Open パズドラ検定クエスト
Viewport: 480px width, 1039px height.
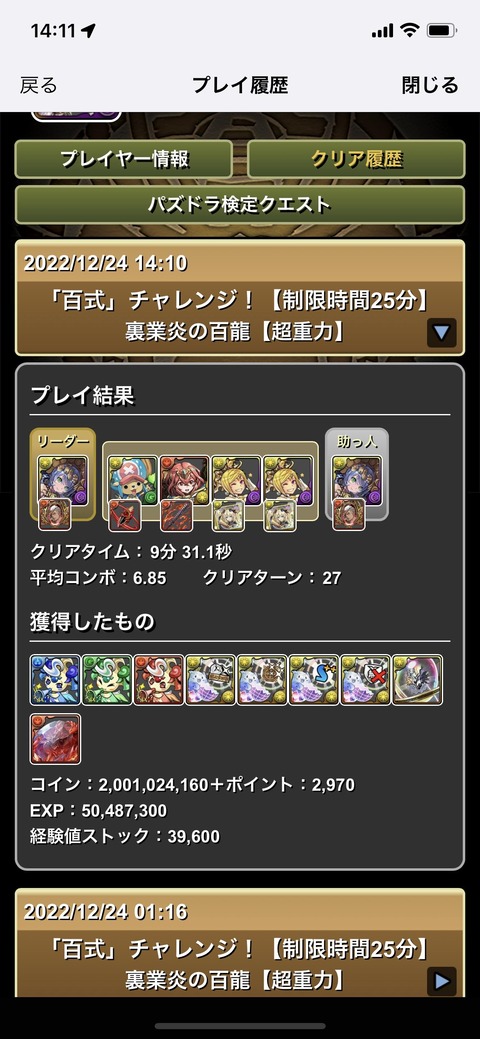coord(240,205)
